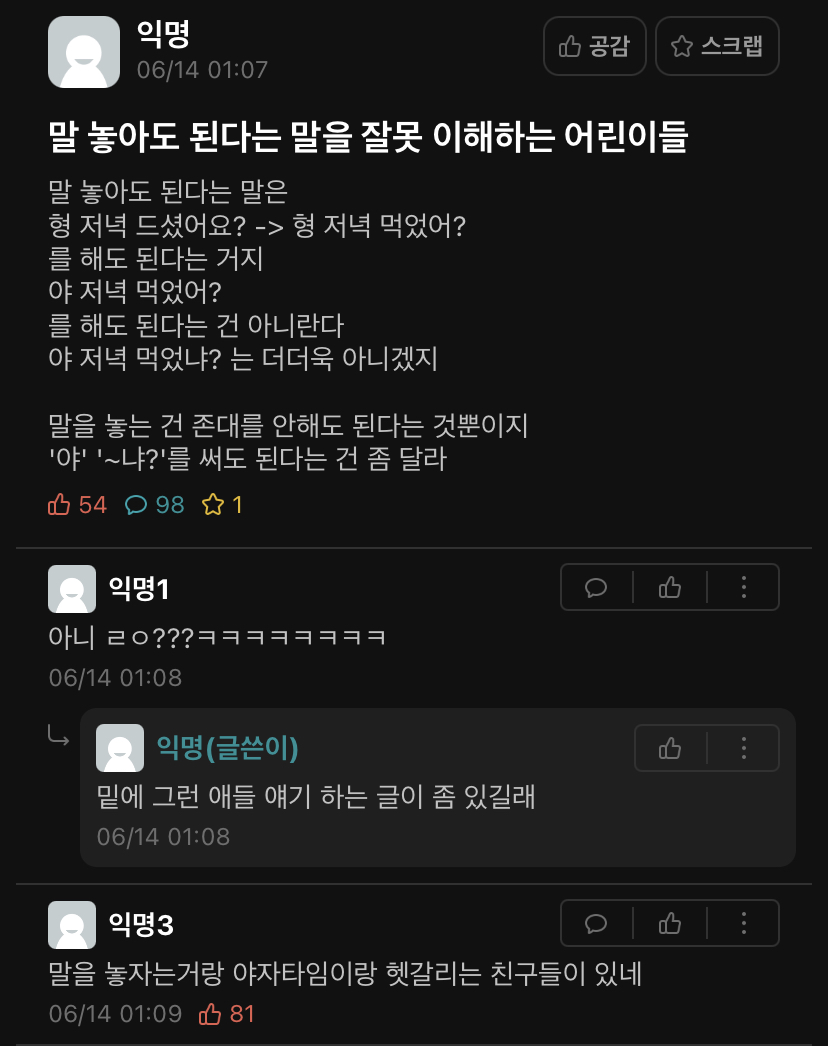This screenshot has width=828, height=1046.
Task: Reply to 익명1's comment
Action: (x=596, y=587)
